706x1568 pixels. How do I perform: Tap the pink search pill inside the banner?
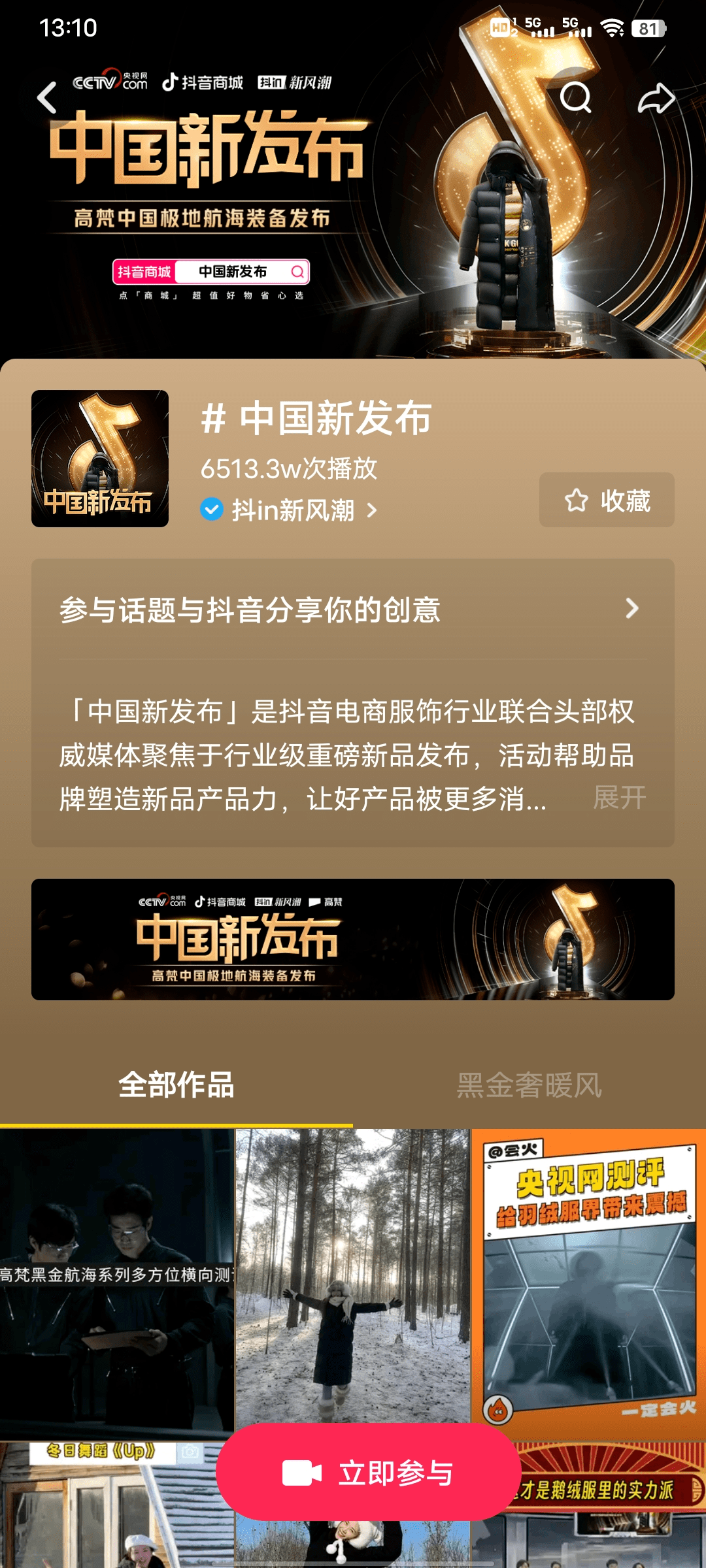[211, 272]
